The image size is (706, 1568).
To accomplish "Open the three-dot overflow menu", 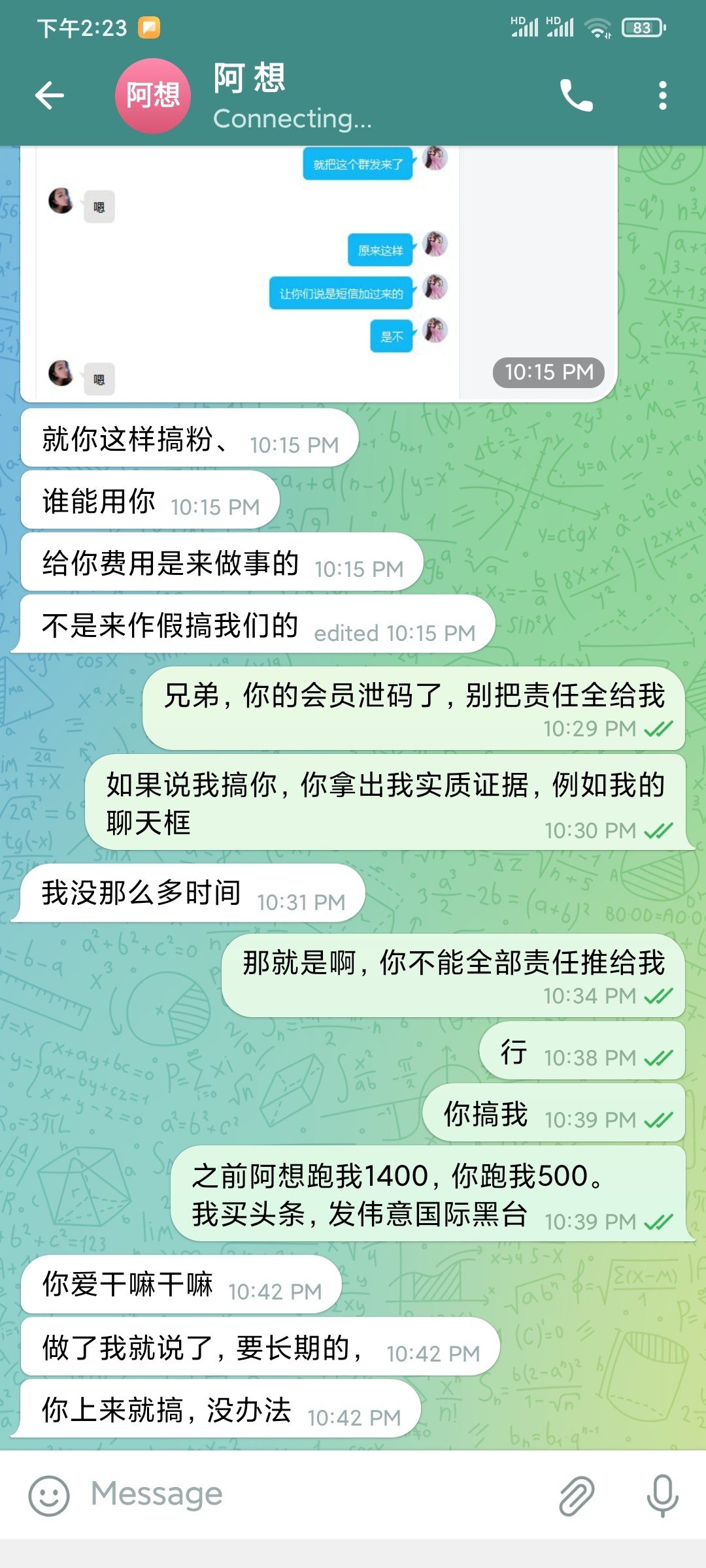I will (662, 96).
